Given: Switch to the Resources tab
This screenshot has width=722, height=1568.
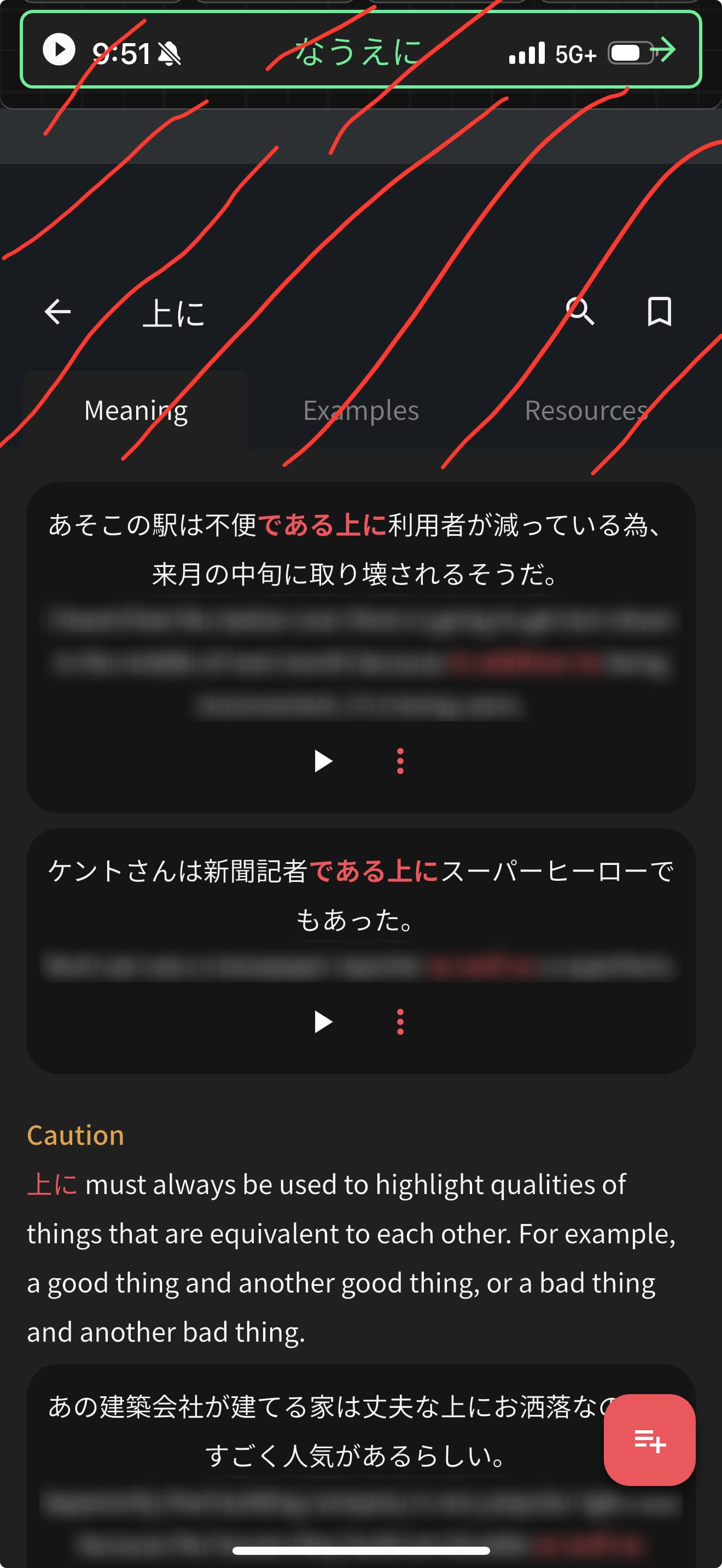Looking at the screenshot, I should click(586, 410).
